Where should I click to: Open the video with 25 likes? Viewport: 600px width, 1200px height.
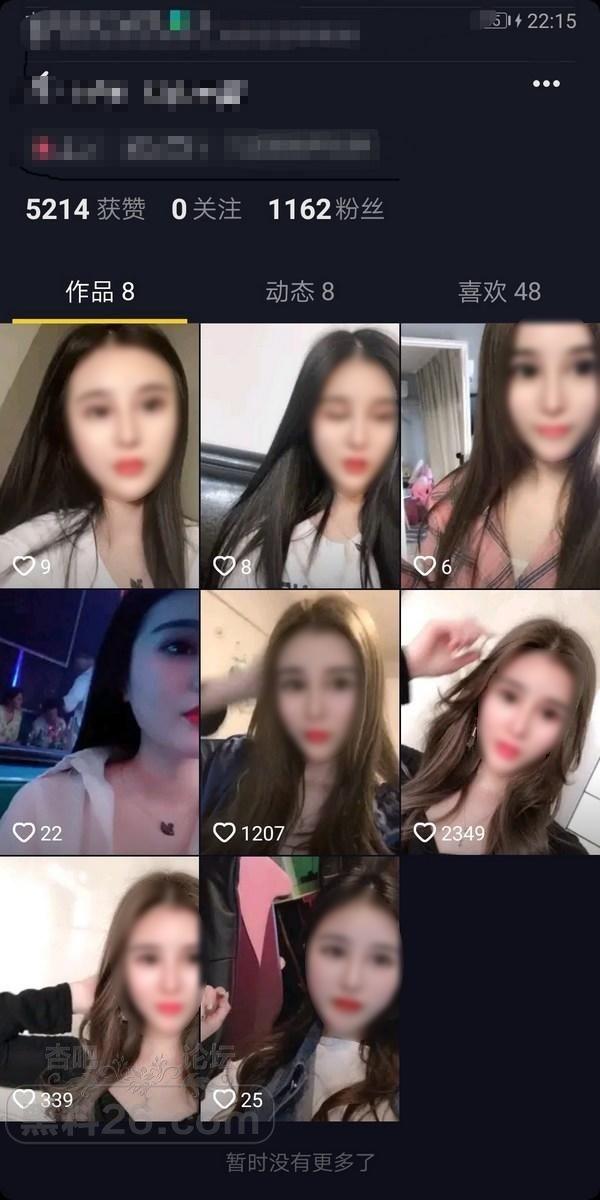click(299, 988)
